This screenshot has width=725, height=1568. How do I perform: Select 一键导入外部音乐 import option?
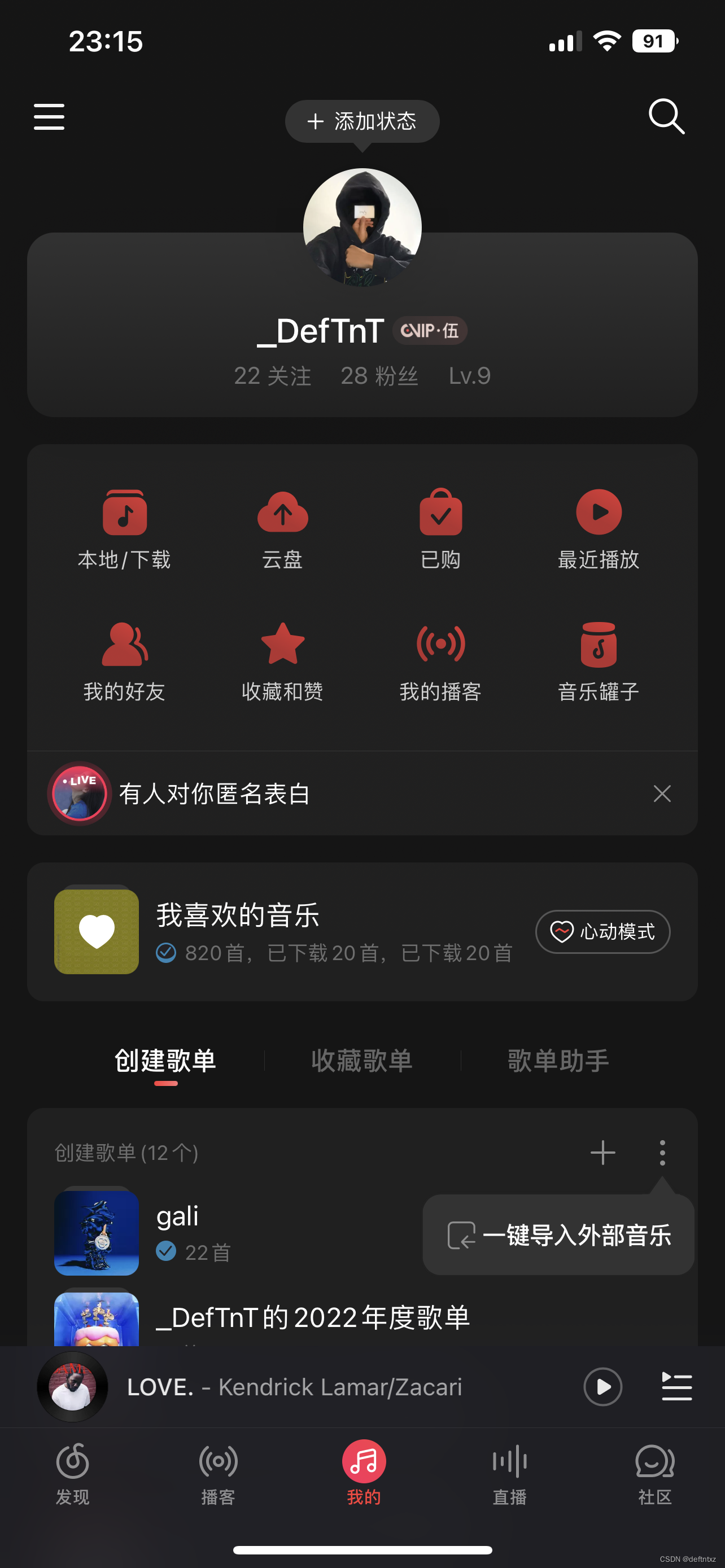point(559,1235)
